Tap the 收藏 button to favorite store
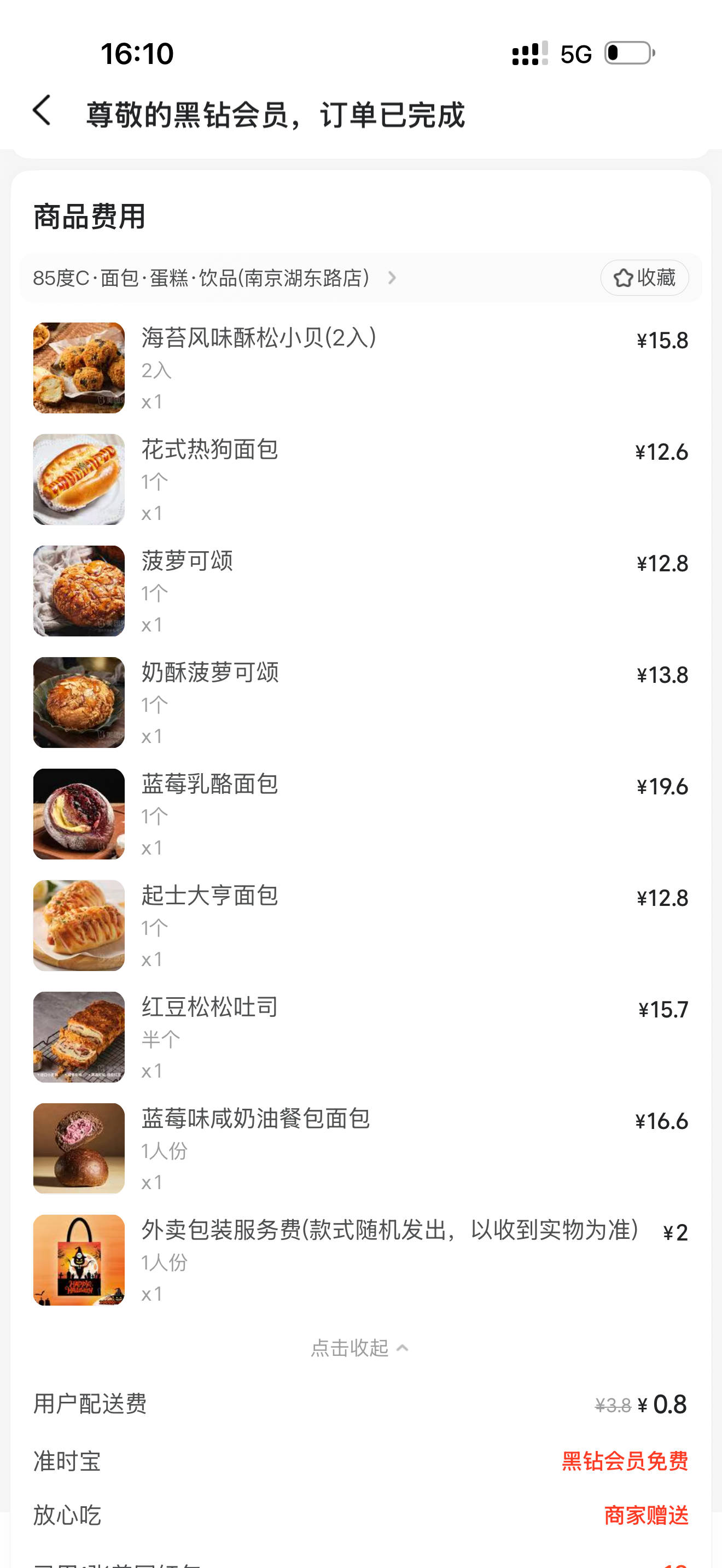 [644, 278]
